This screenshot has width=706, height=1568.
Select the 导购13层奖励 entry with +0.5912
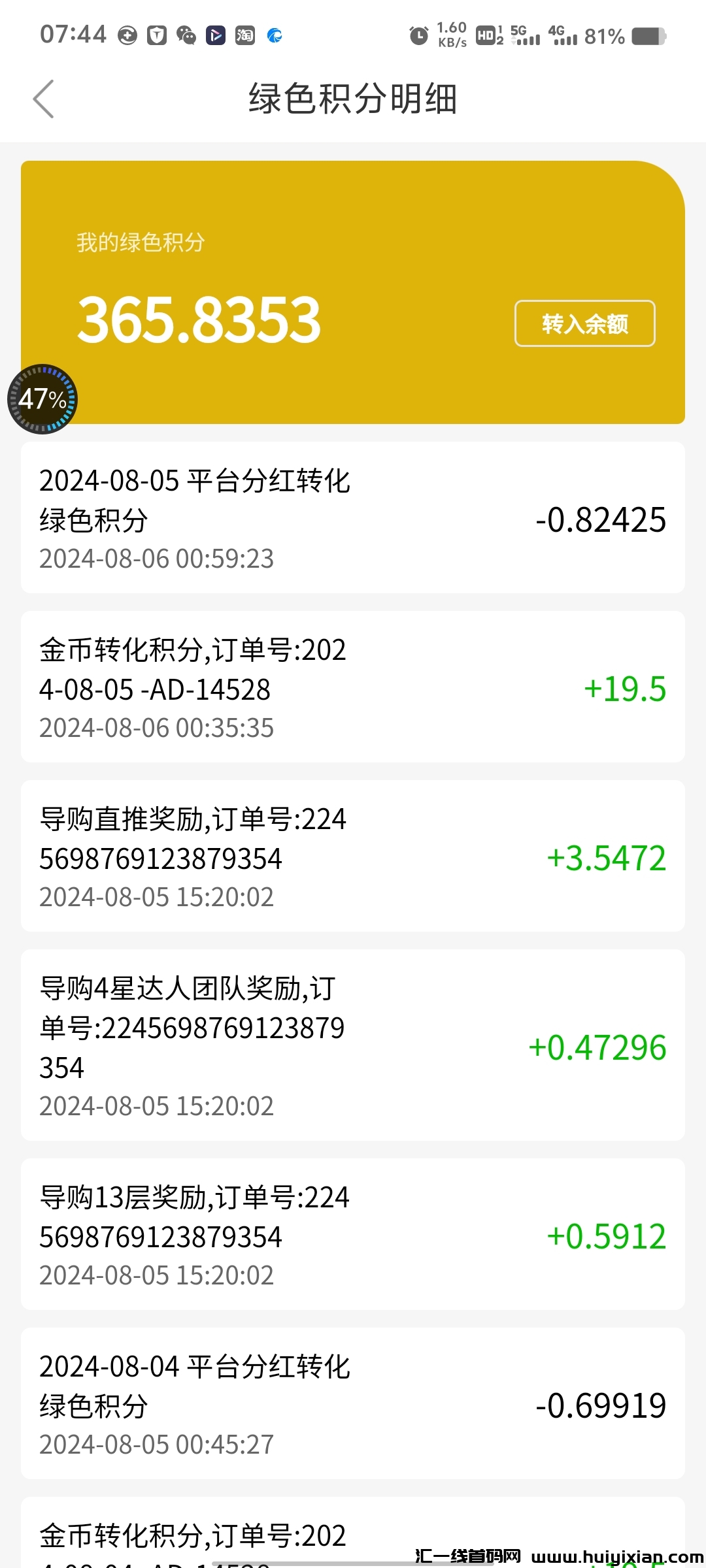[x=353, y=1235]
